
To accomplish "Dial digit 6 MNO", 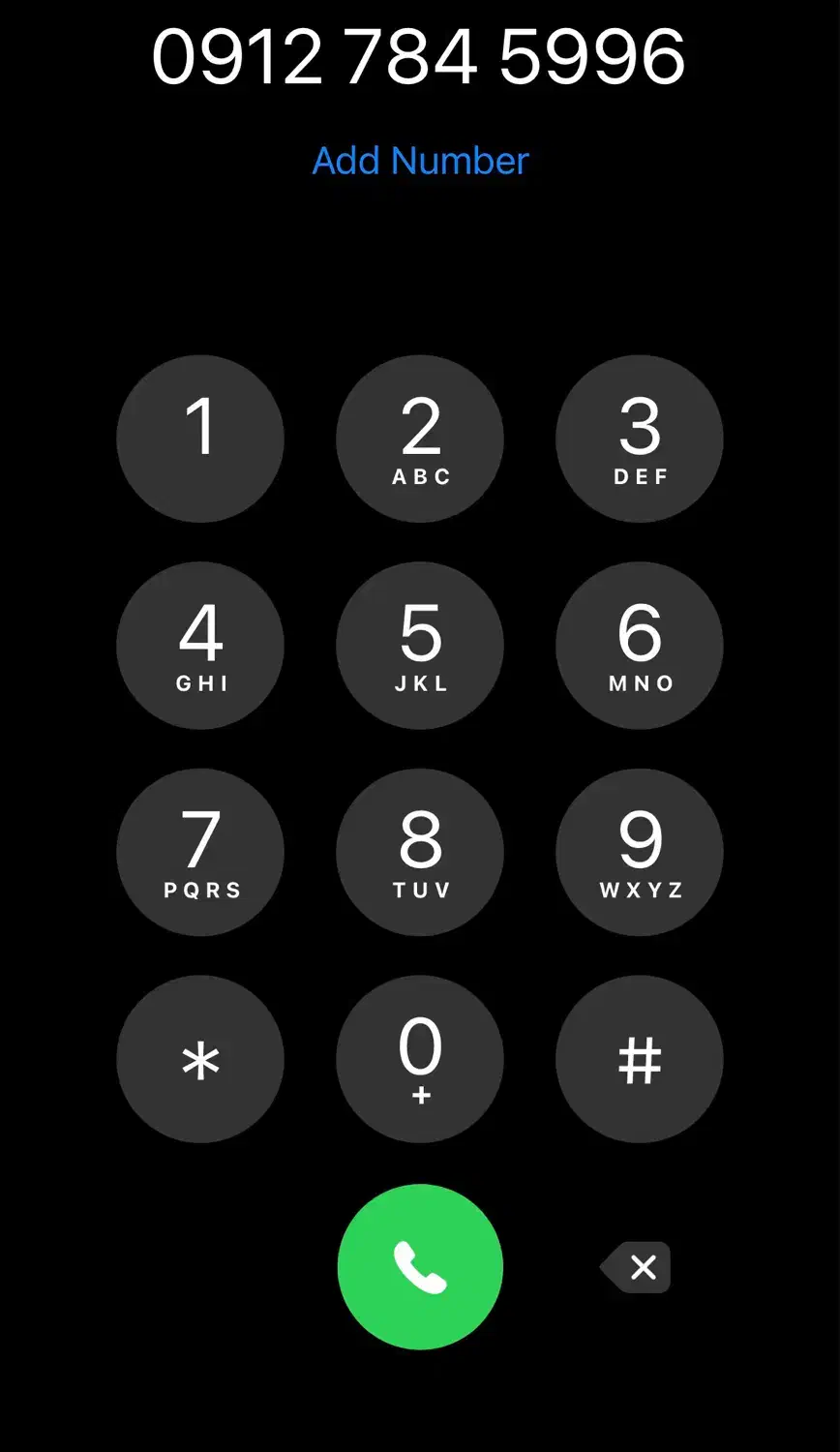I will tap(640, 646).
